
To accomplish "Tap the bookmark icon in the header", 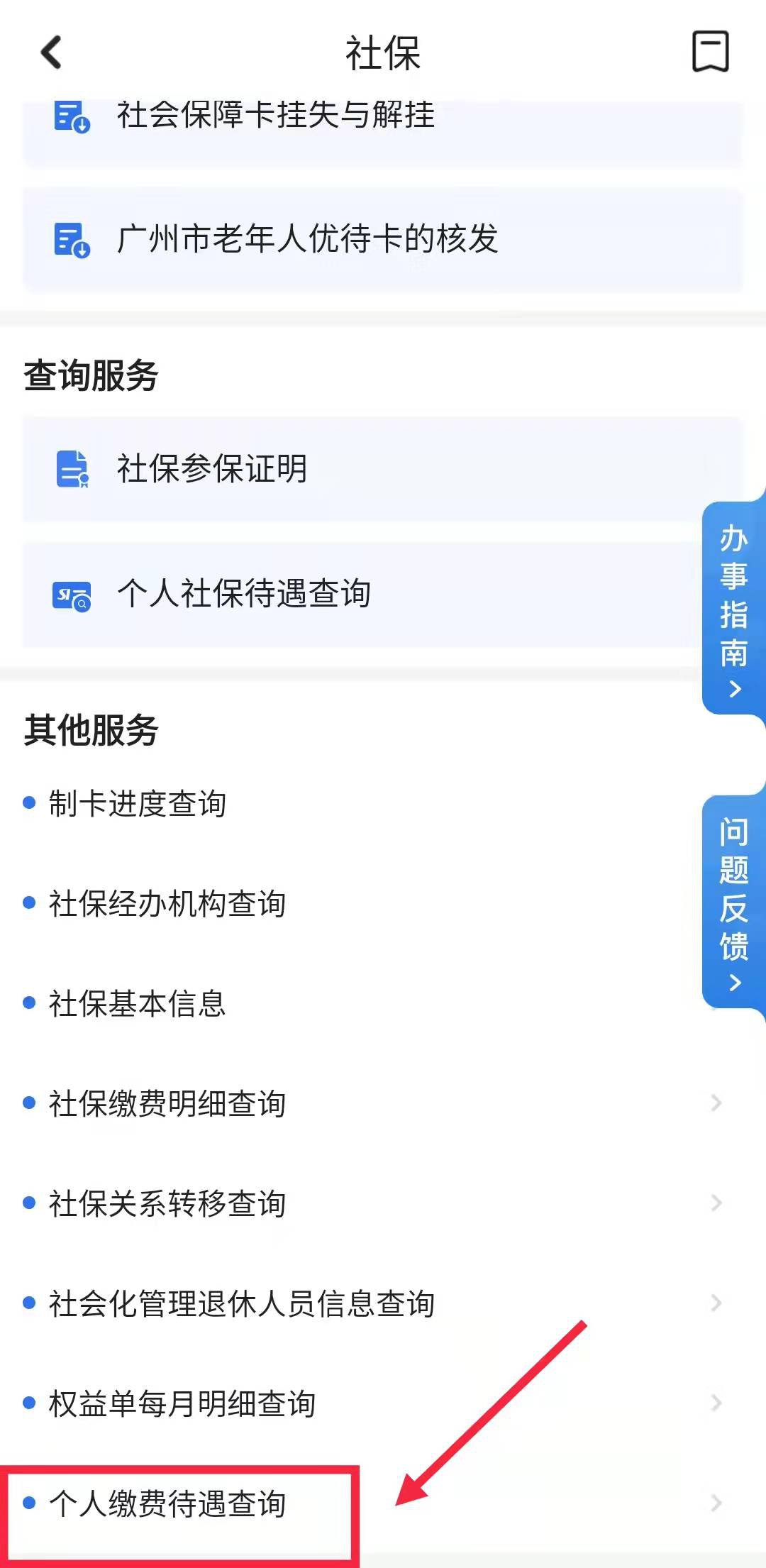I will coord(710,51).
